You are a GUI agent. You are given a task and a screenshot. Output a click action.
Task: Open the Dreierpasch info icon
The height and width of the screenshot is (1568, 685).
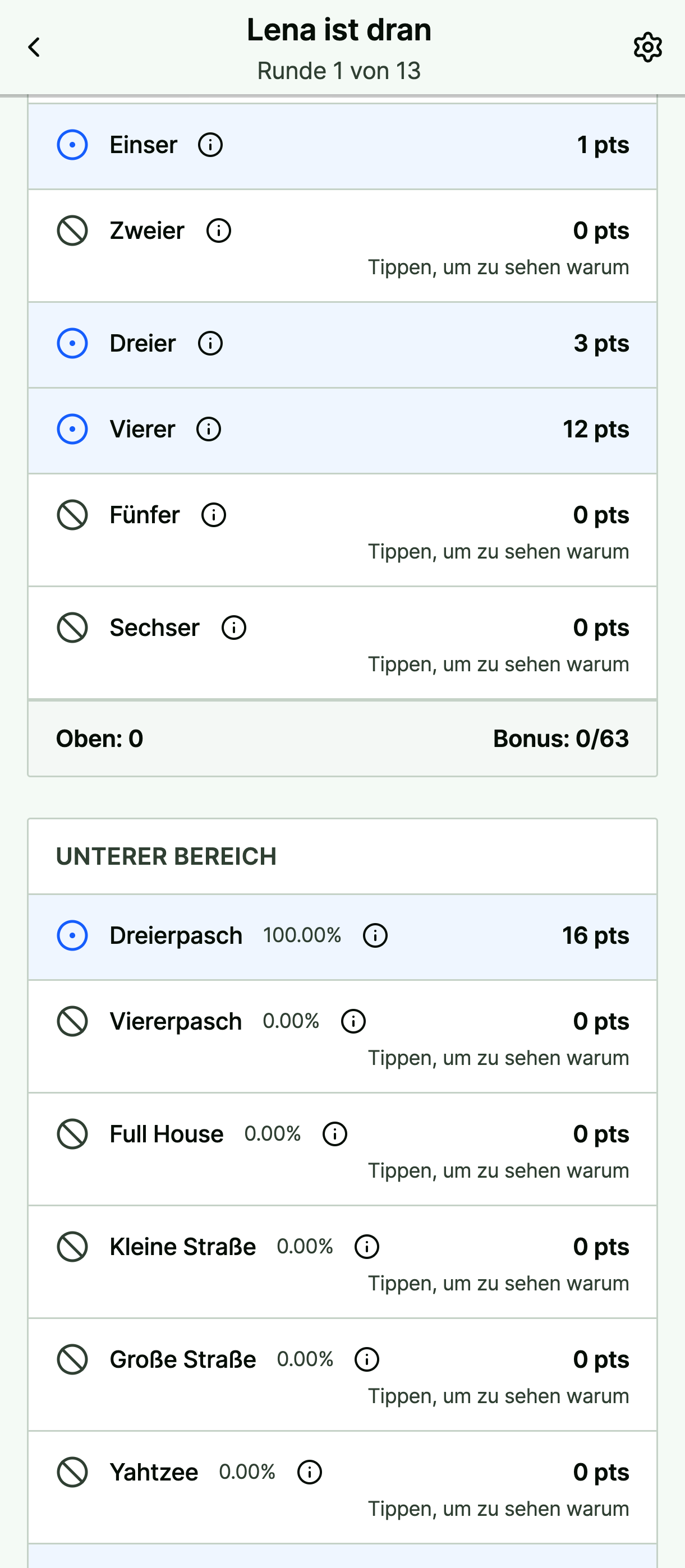[375, 935]
